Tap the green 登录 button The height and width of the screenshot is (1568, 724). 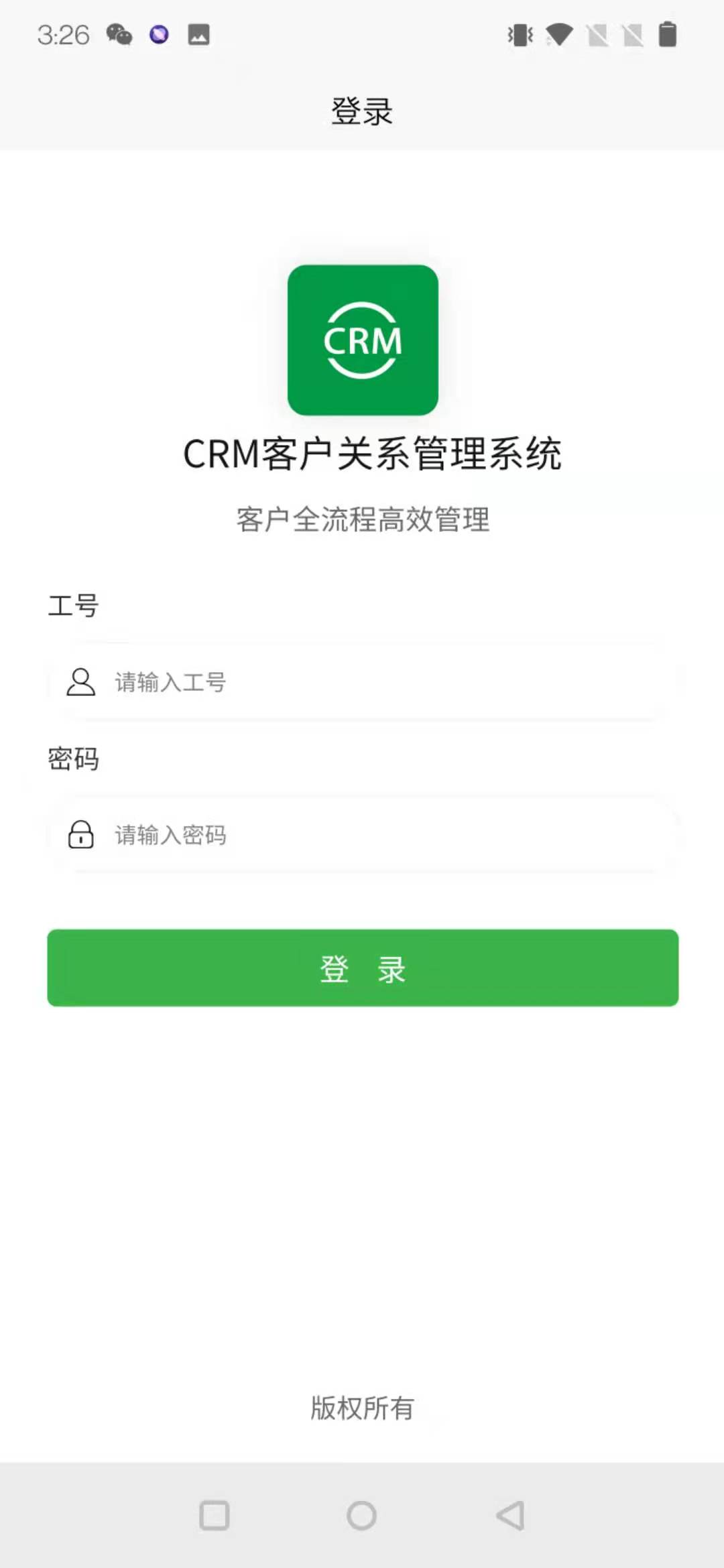[363, 968]
